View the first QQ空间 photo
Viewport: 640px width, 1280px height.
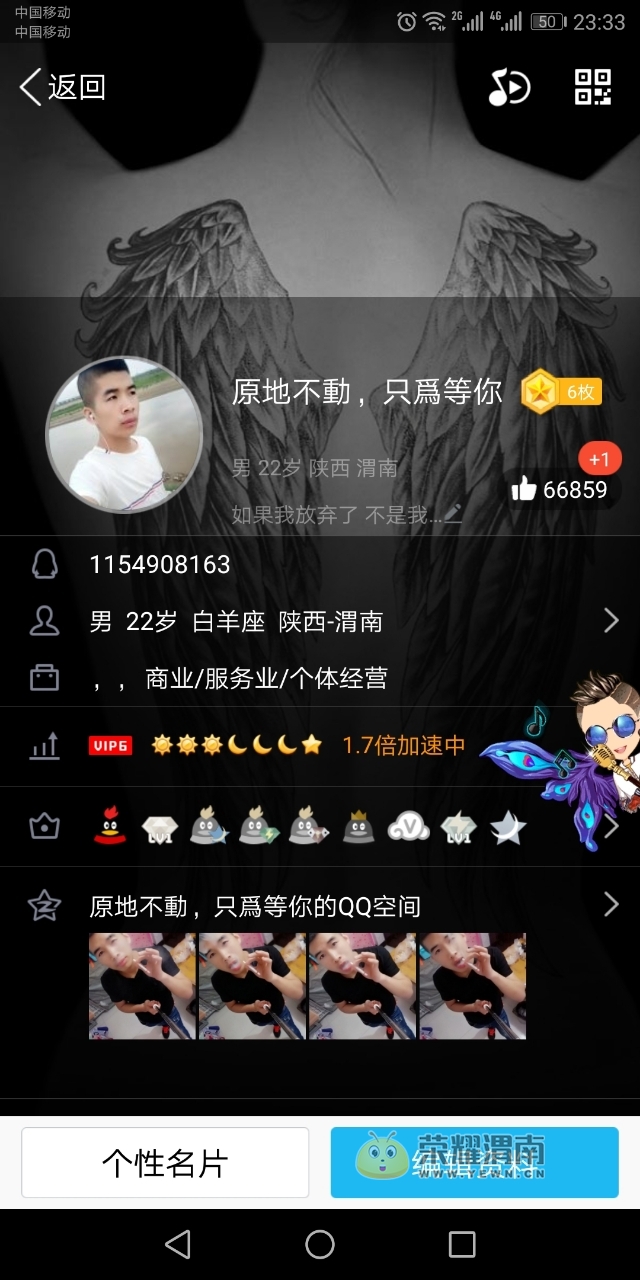click(x=142, y=986)
